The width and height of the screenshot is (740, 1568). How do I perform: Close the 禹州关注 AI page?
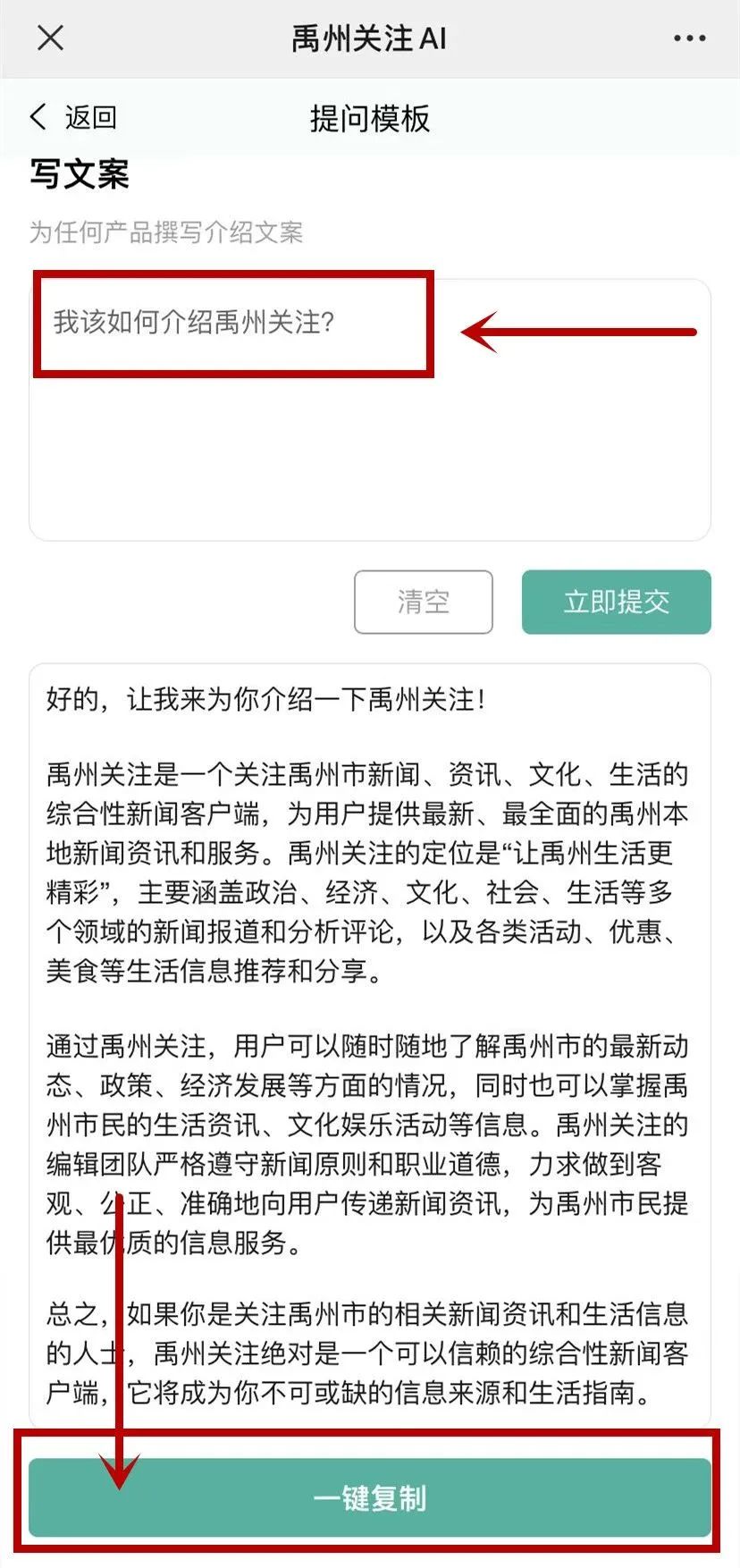click(51, 38)
